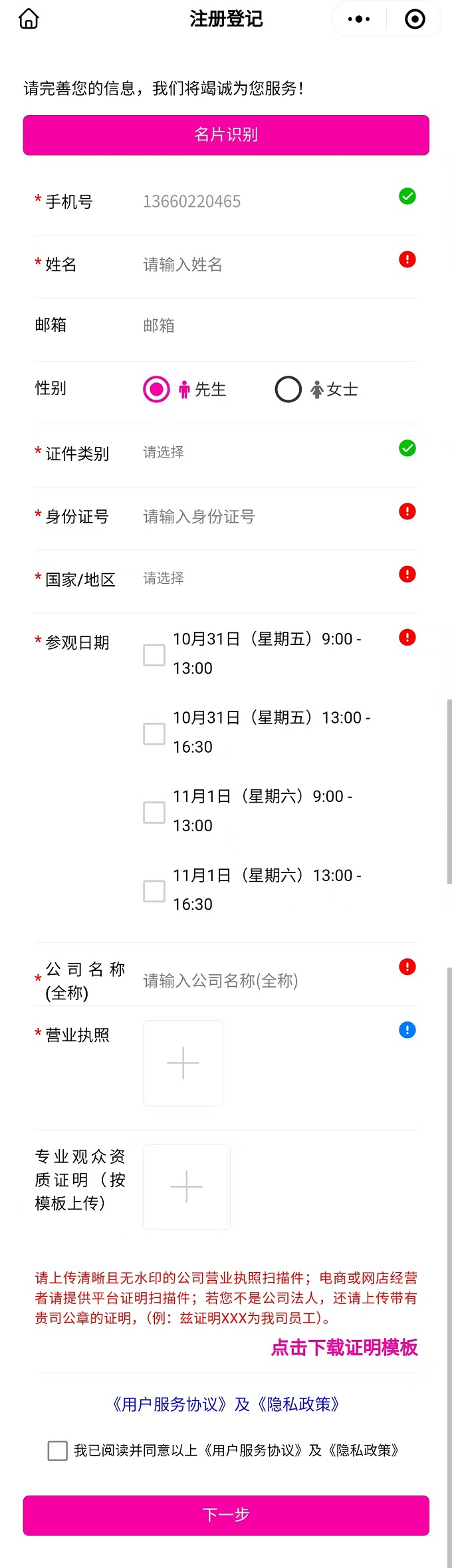Screen dimensions: 452x1568
Task: Tap 下一步 to continue
Action: pyautogui.click(x=226, y=1515)
